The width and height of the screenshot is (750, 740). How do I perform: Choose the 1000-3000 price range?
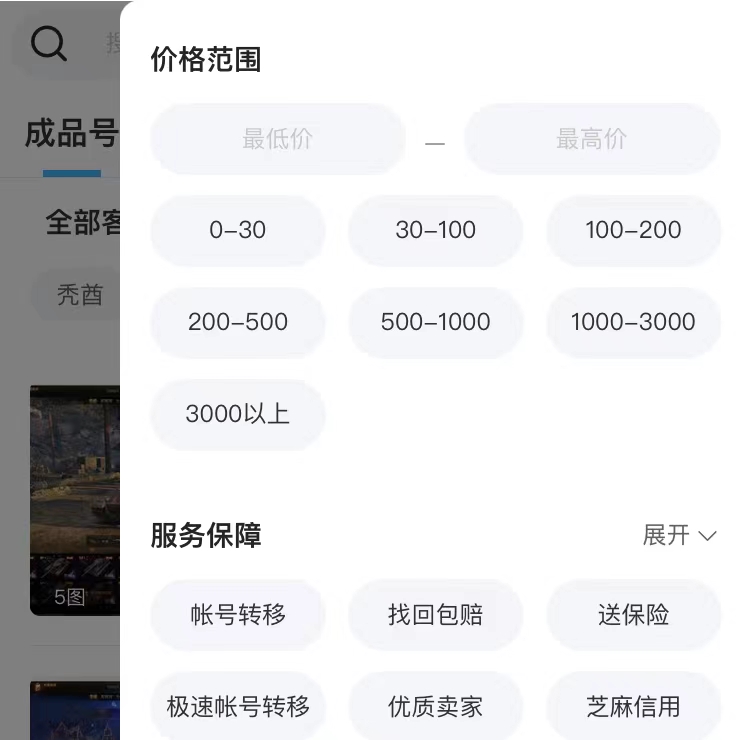click(x=633, y=322)
